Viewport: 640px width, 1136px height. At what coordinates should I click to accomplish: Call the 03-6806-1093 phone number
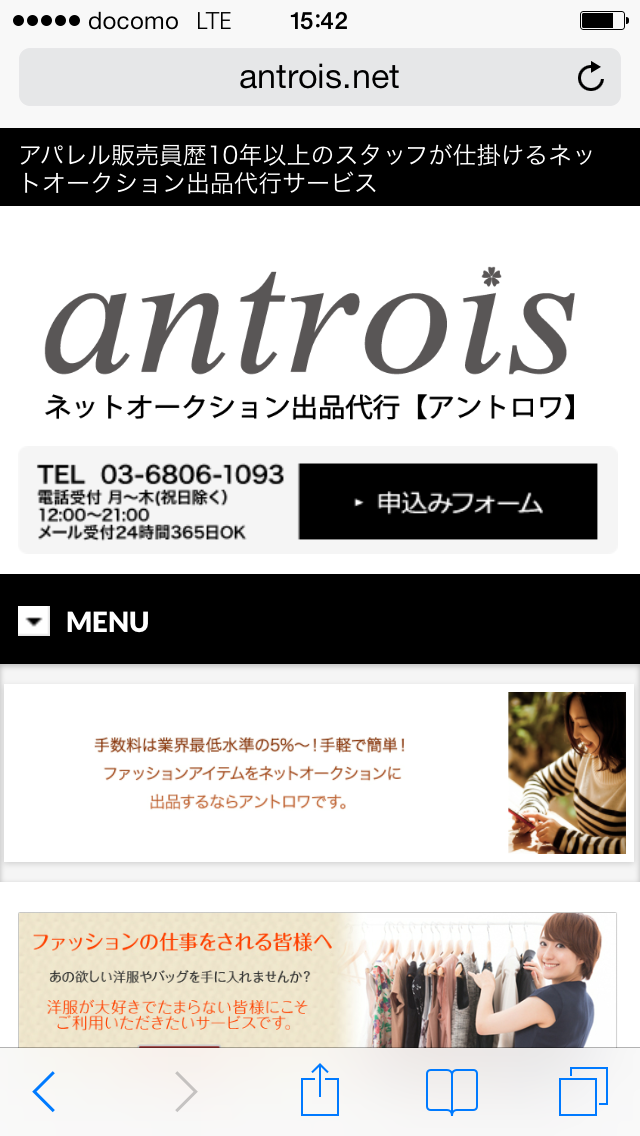coord(160,475)
